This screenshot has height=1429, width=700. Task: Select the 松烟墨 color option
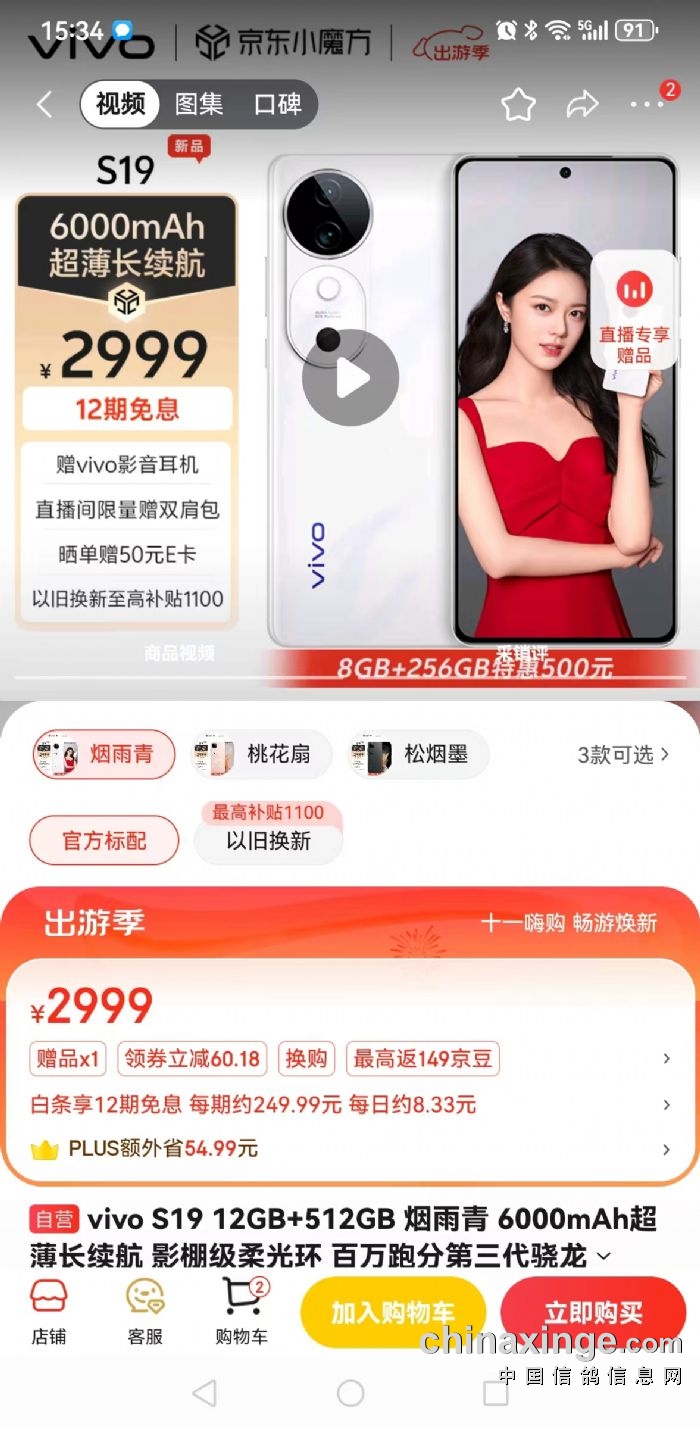[418, 754]
